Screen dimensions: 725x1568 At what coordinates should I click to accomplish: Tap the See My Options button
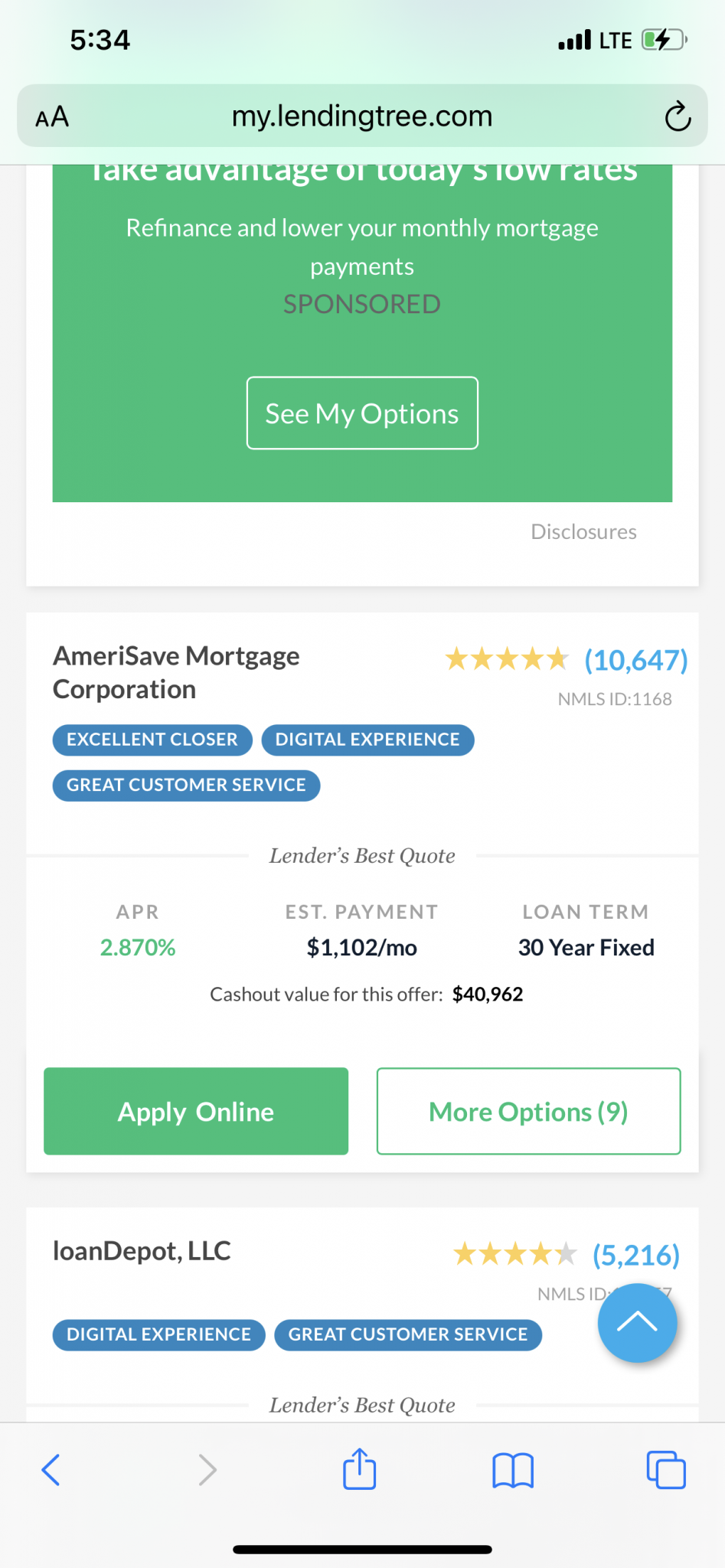[362, 413]
